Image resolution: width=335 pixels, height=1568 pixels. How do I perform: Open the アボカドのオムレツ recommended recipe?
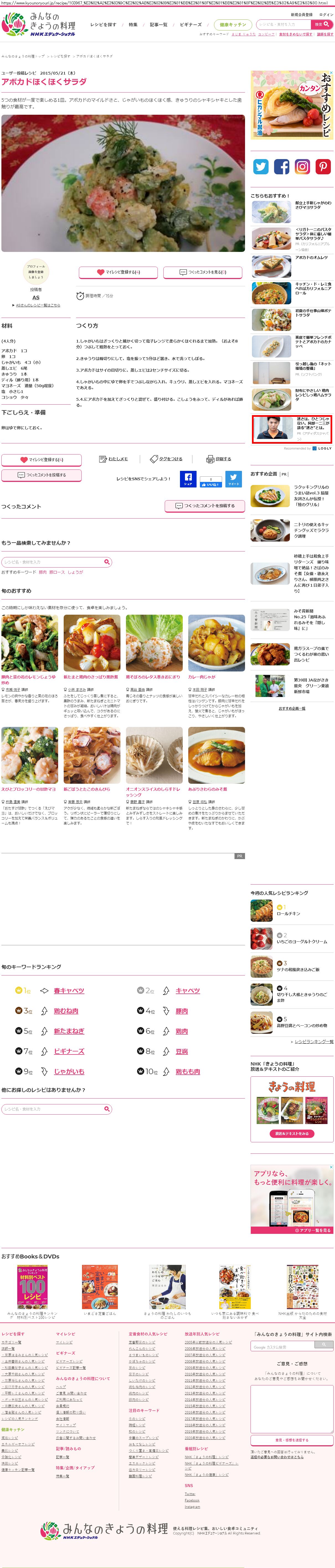pyautogui.click(x=311, y=258)
